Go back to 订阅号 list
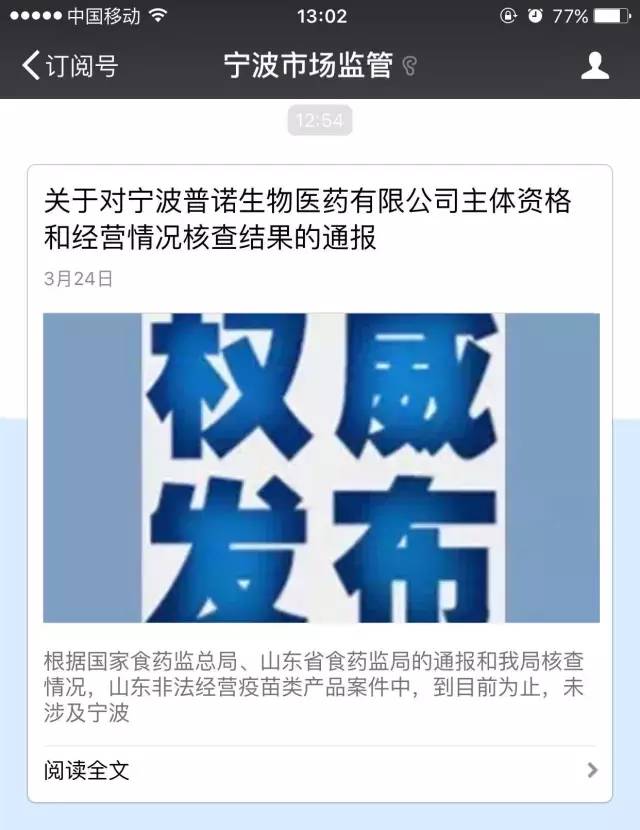Viewport: 640px width, 830px height. coord(70,66)
